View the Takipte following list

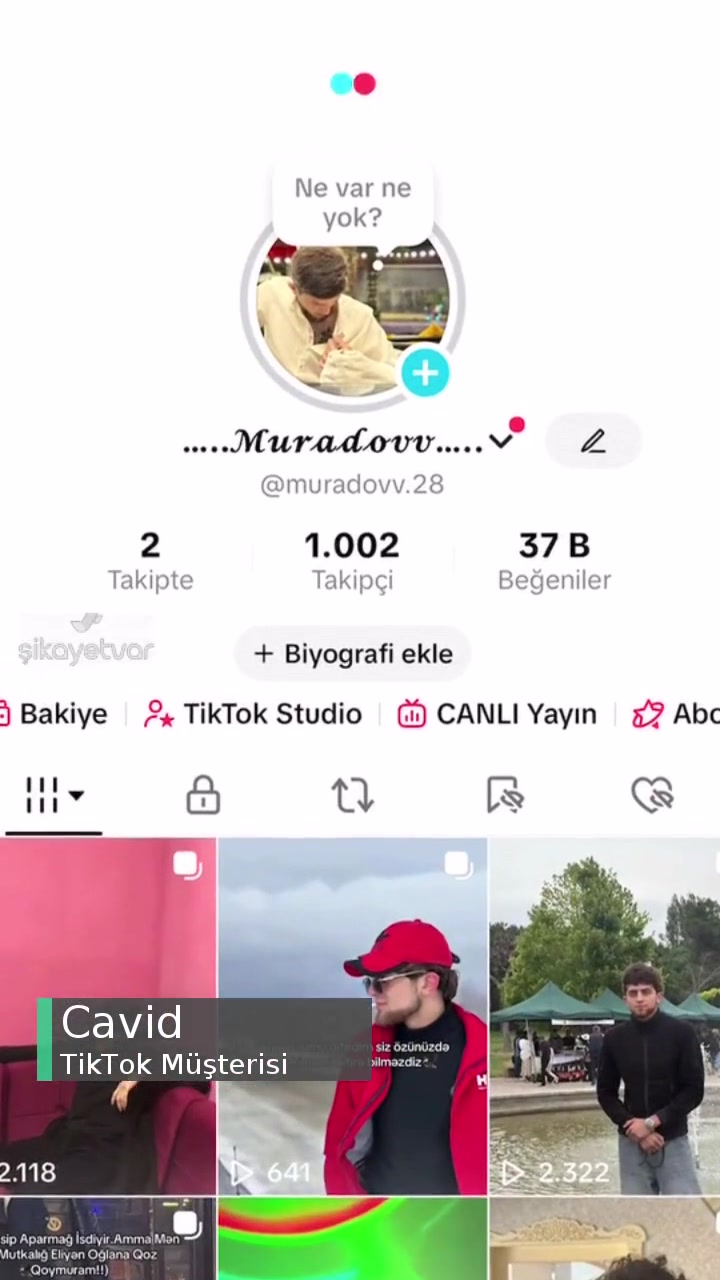point(150,558)
